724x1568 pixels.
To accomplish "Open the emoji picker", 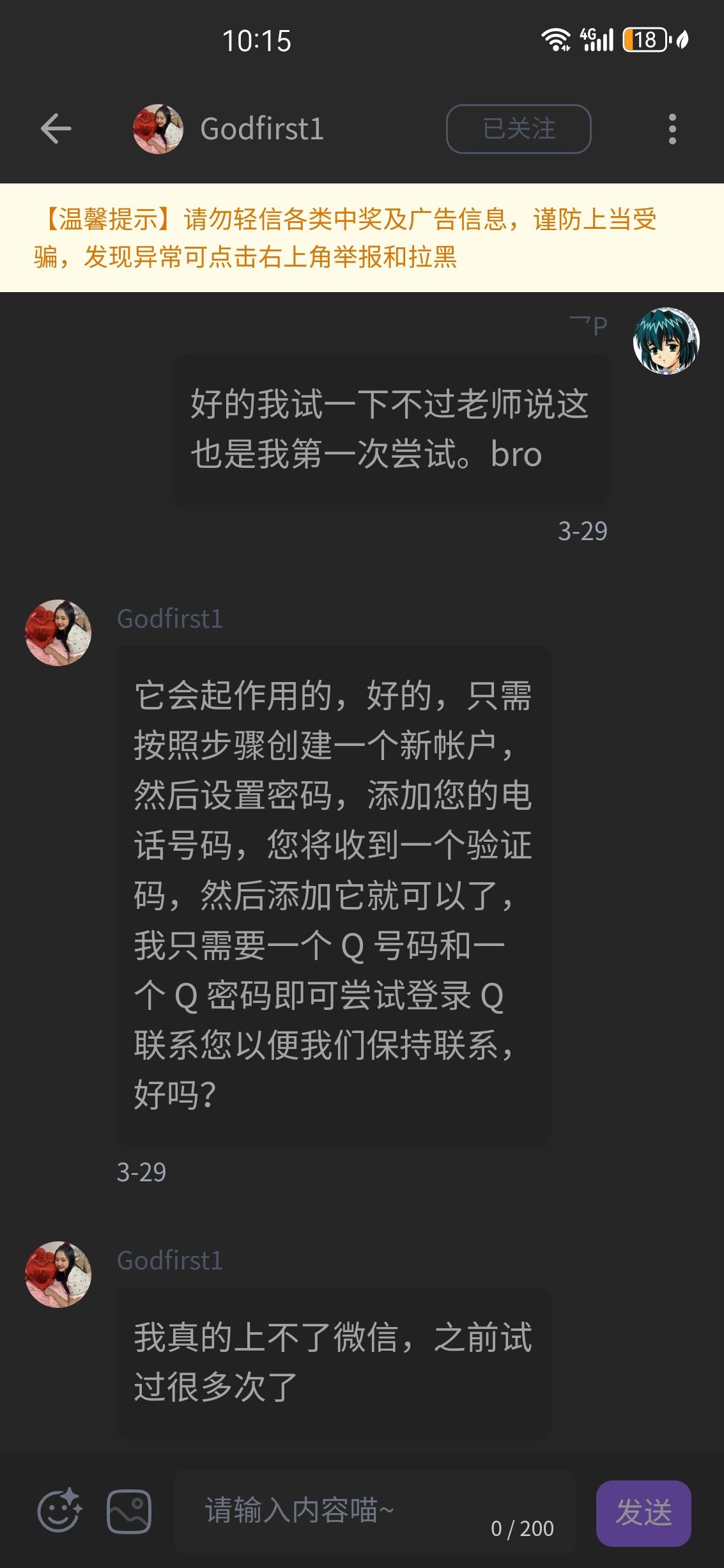I will pos(59,1511).
